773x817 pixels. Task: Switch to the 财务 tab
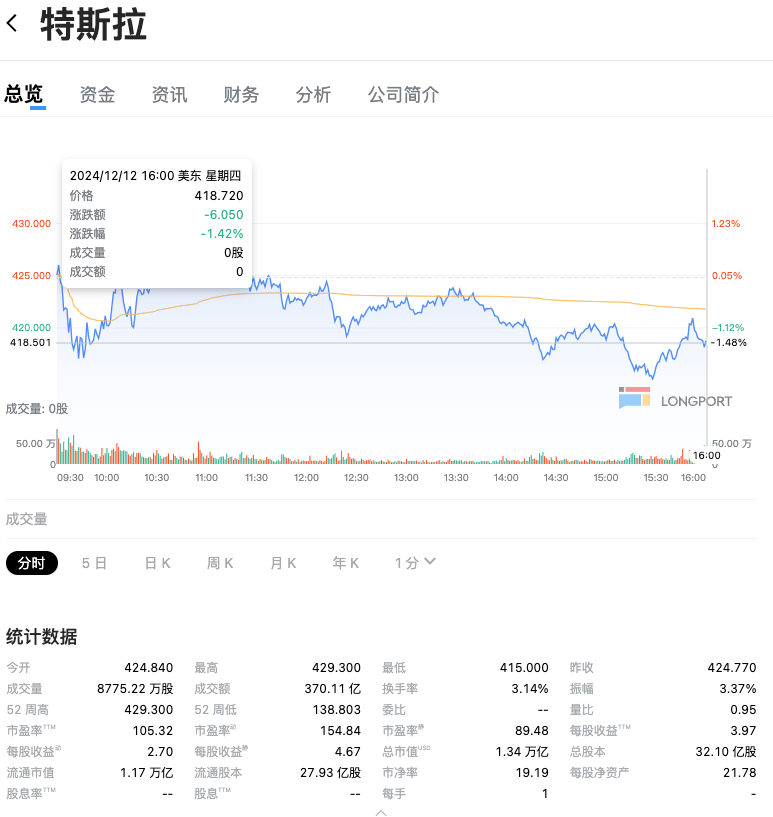pyautogui.click(x=241, y=95)
